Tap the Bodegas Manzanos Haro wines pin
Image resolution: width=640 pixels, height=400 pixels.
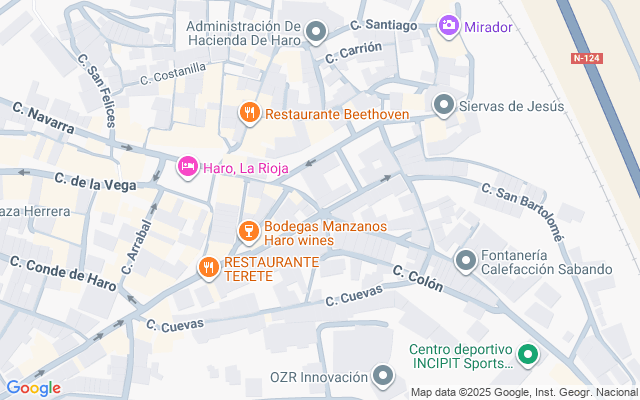coord(248,233)
